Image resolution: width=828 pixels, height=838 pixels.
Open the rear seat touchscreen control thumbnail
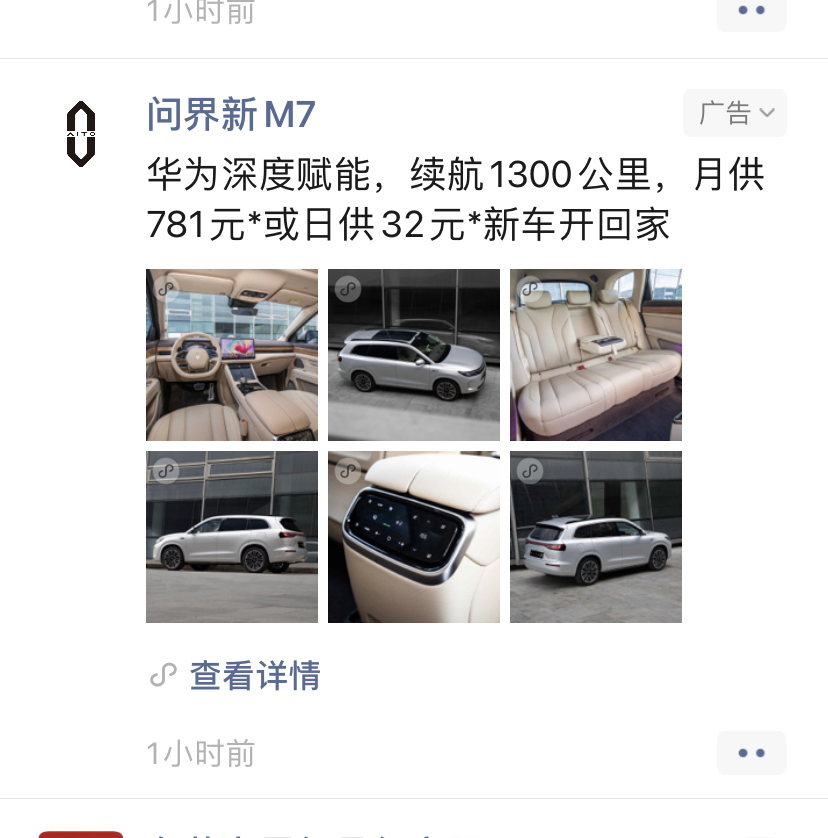click(x=413, y=536)
